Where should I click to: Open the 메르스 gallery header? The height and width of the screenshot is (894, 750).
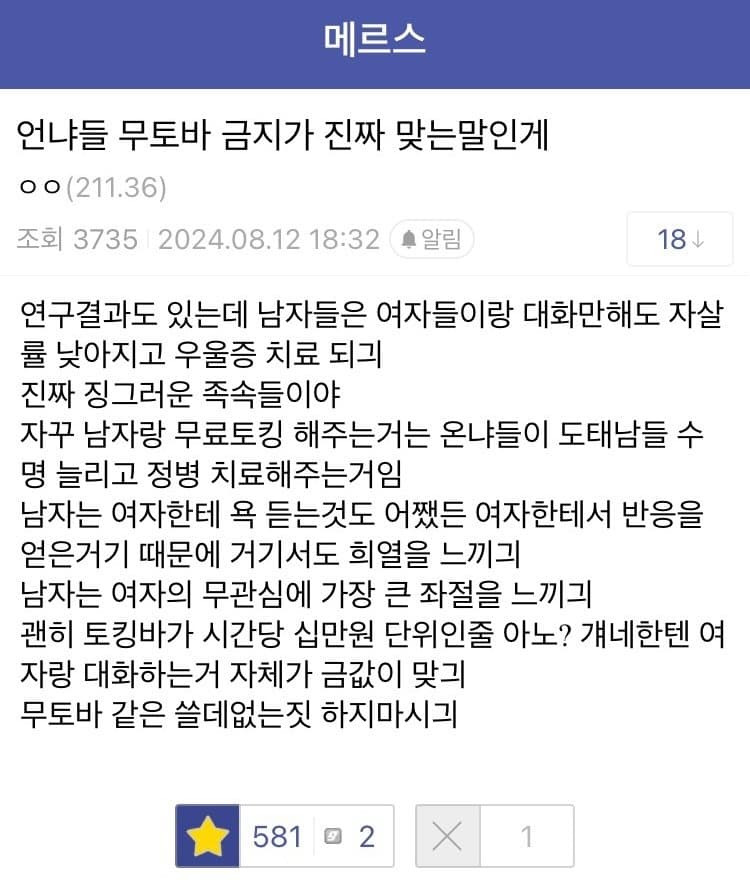(375, 40)
